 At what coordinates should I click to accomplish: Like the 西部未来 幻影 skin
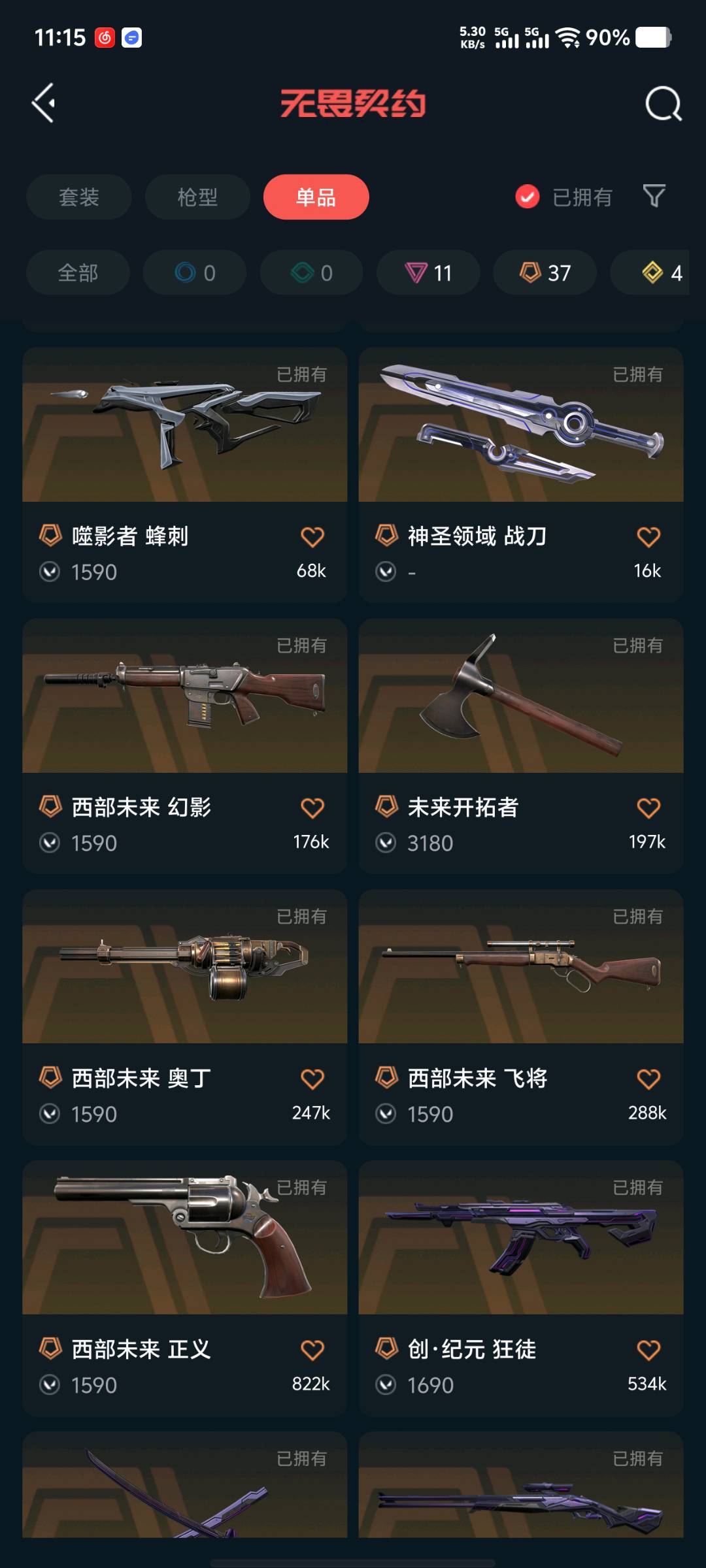(312, 808)
